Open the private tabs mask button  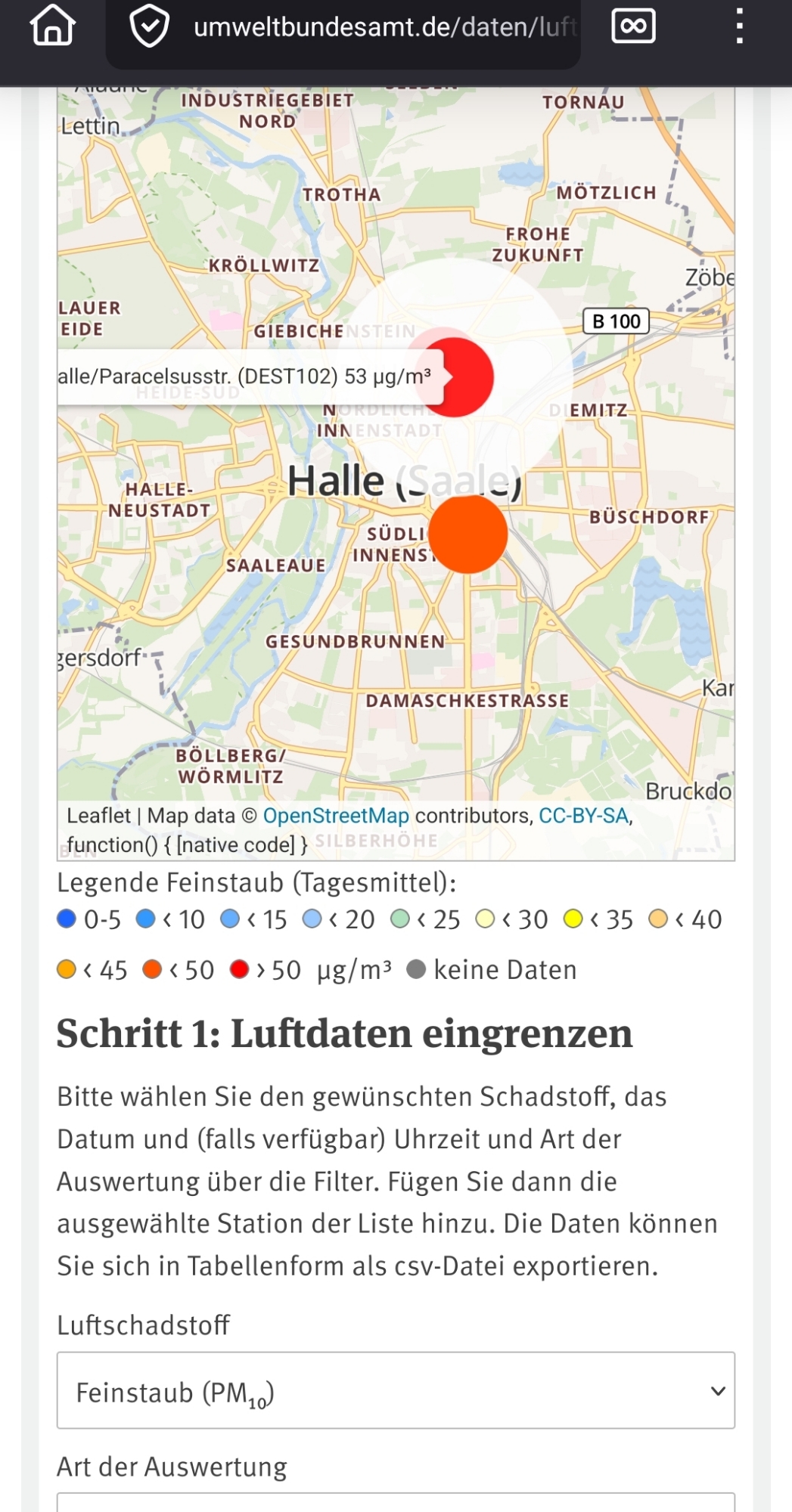[x=632, y=27]
